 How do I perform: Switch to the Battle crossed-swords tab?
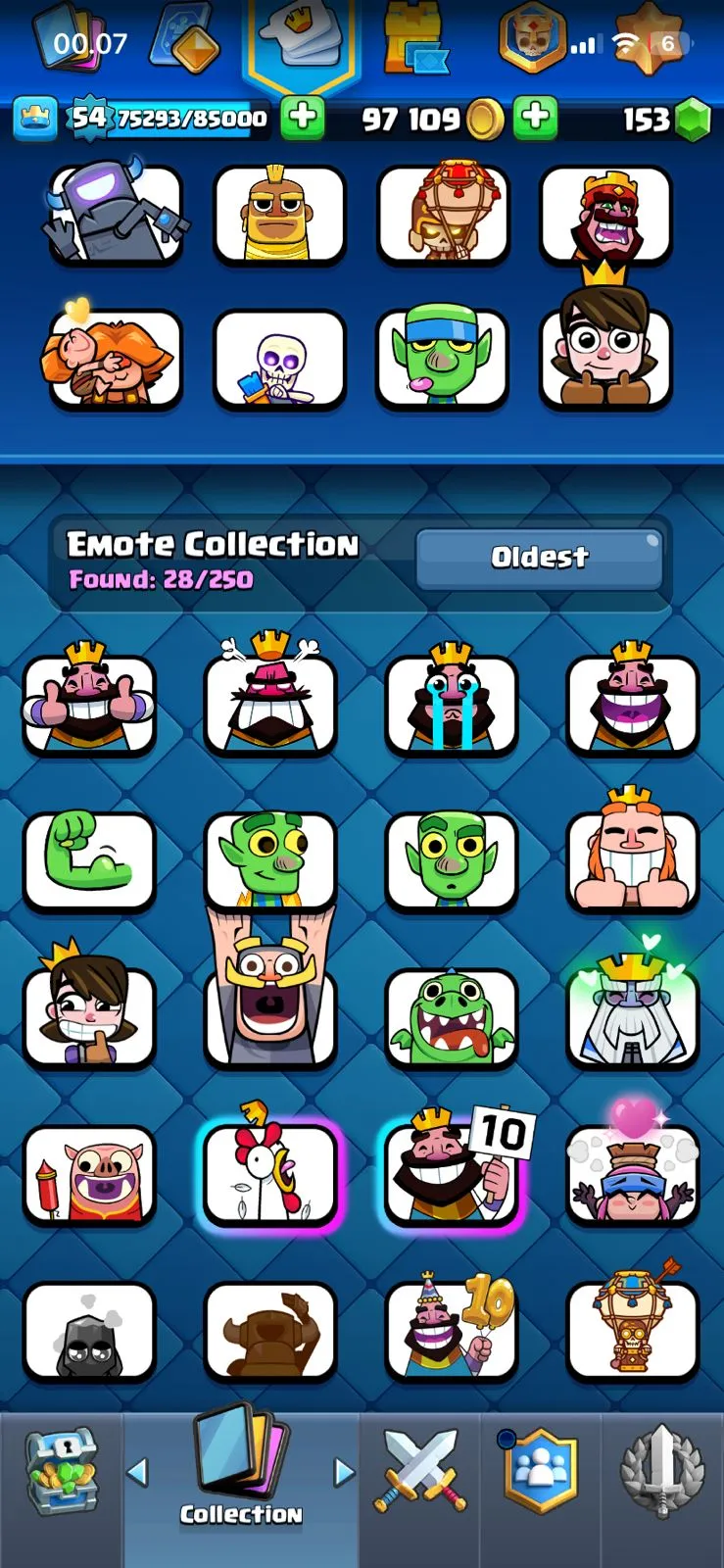[x=420, y=1471]
